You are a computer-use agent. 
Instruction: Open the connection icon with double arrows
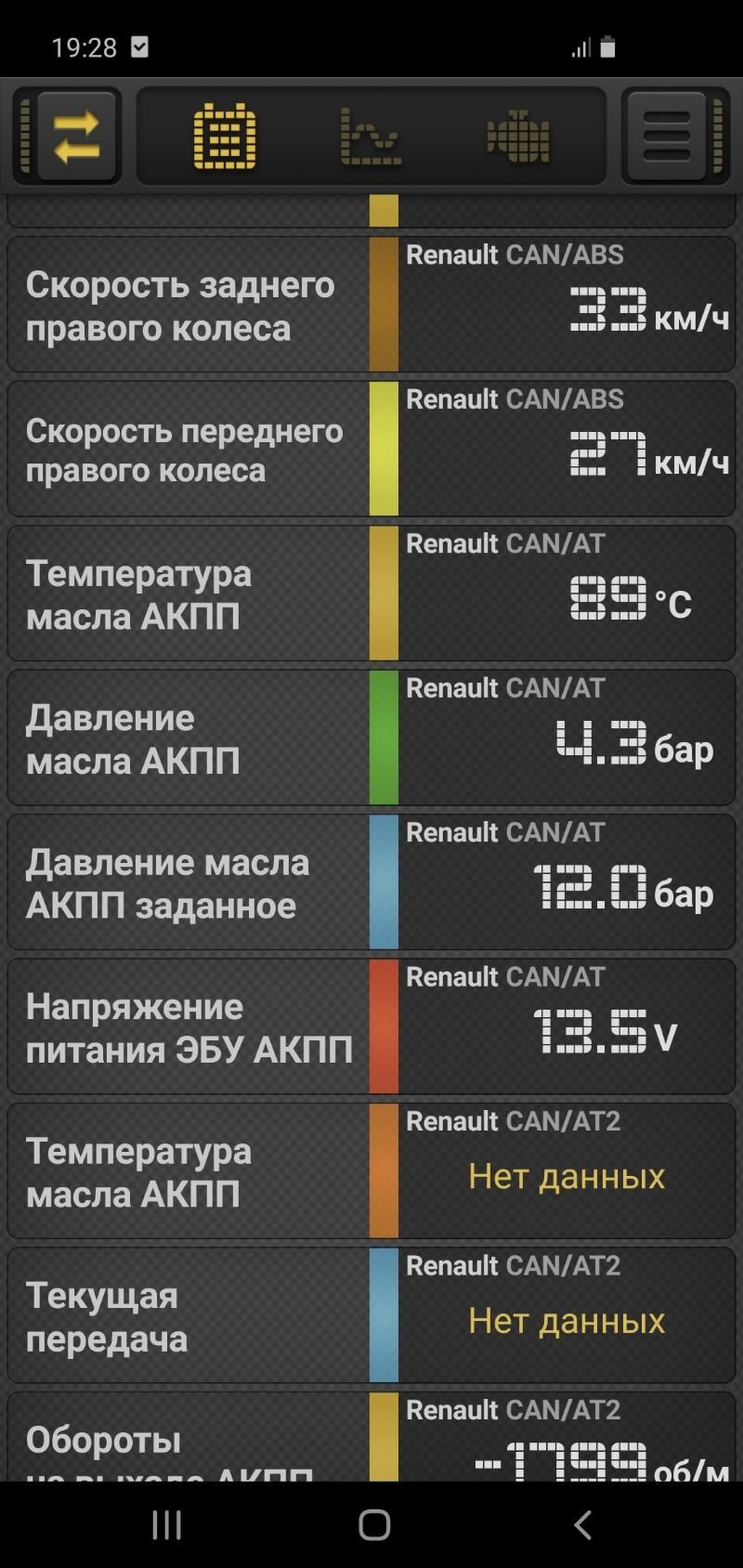tap(67, 135)
